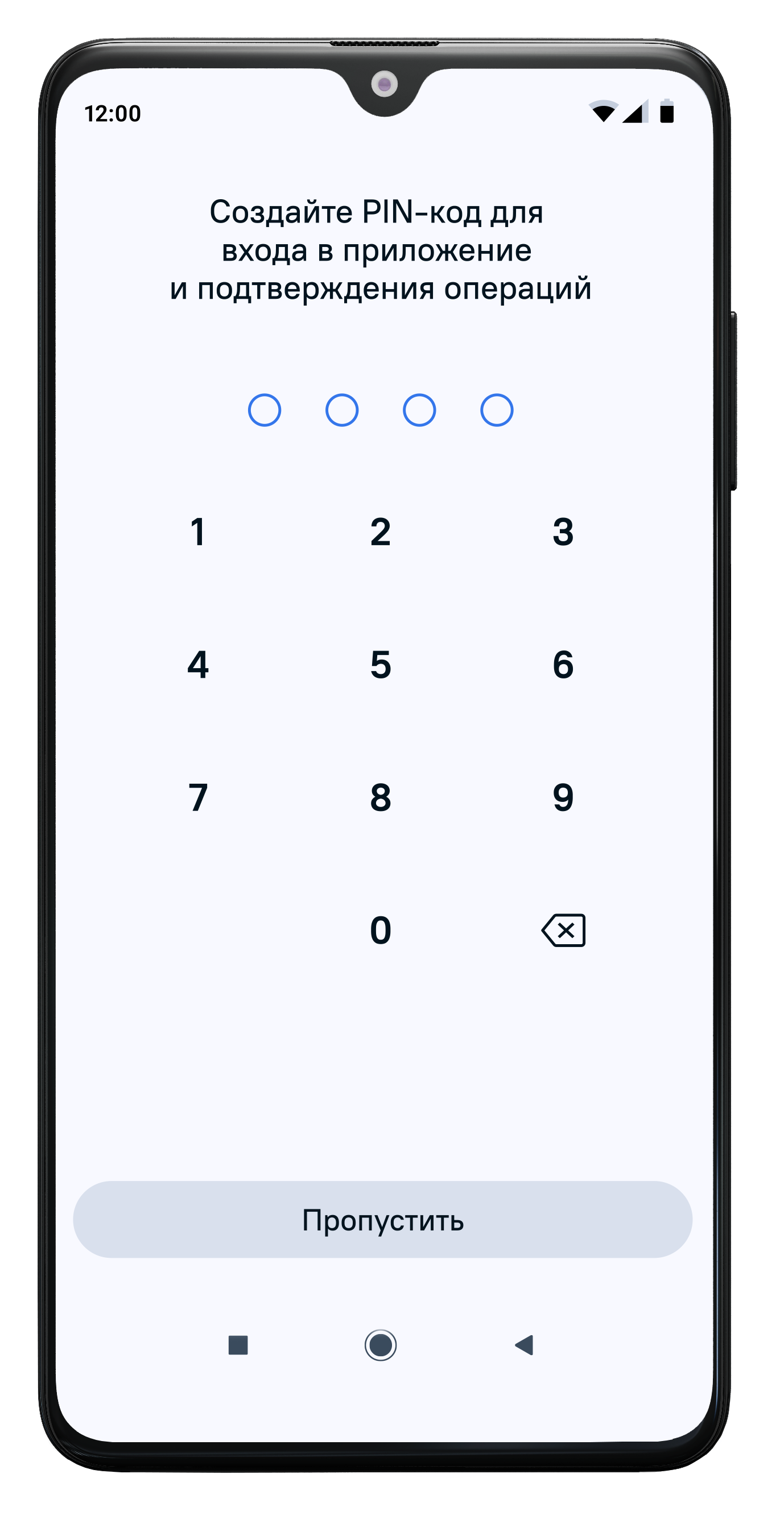Enter digit 5 for the PIN
Image resolution: width=784 pixels, height=1523 pixels.
tap(381, 665)
